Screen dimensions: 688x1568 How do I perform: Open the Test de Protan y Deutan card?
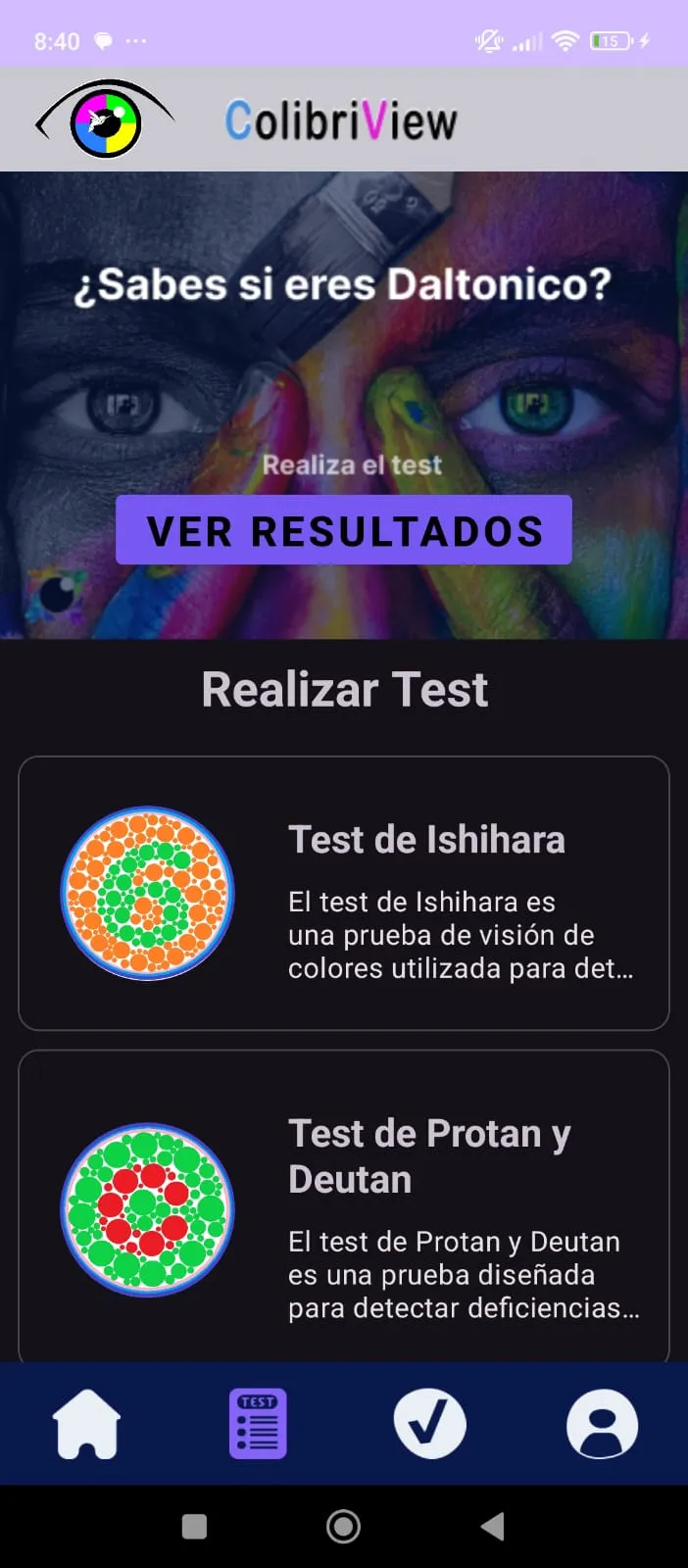(x=343, y=1207)
